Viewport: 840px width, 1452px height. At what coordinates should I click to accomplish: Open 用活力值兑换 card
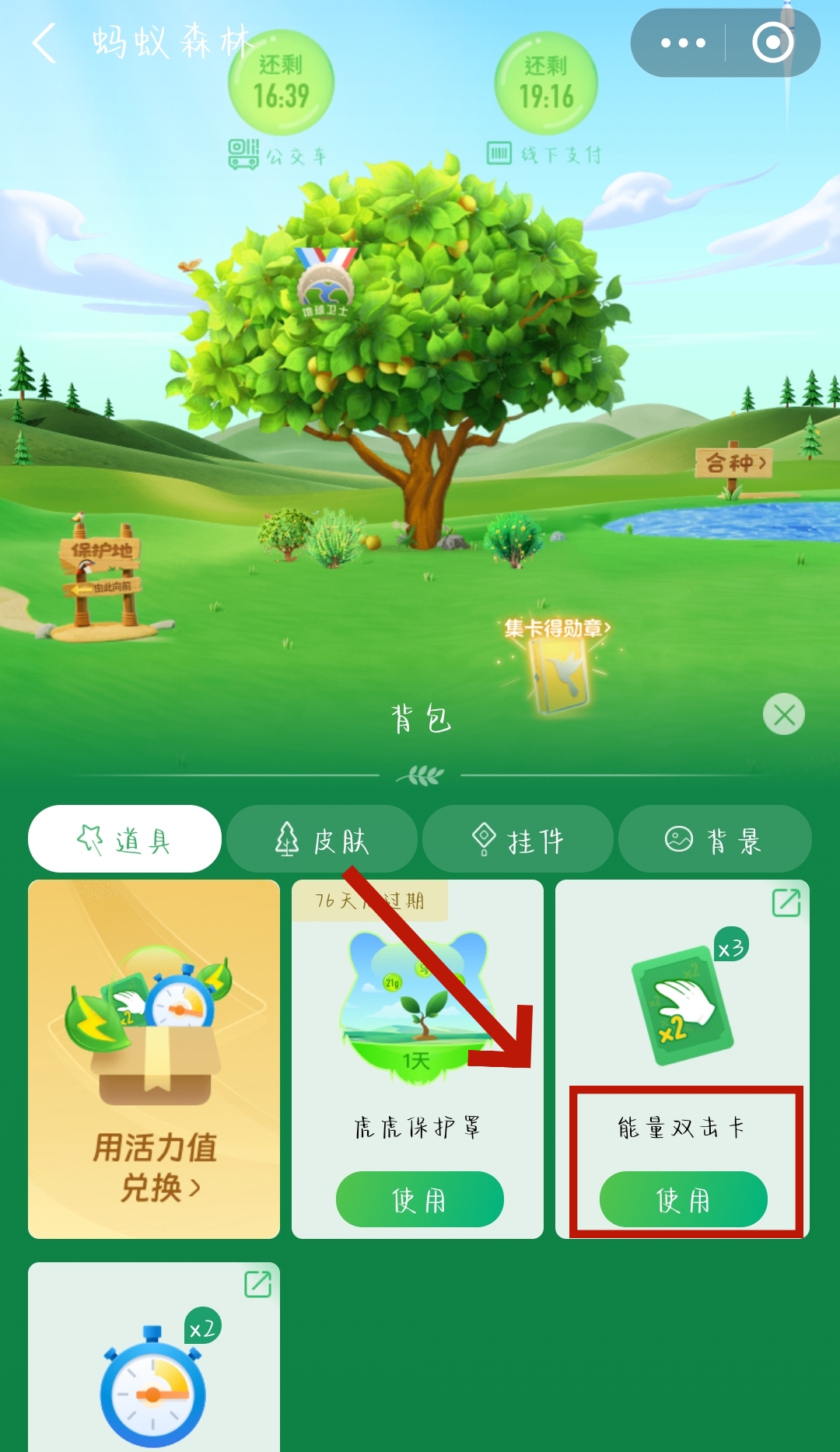(154, 1059)
